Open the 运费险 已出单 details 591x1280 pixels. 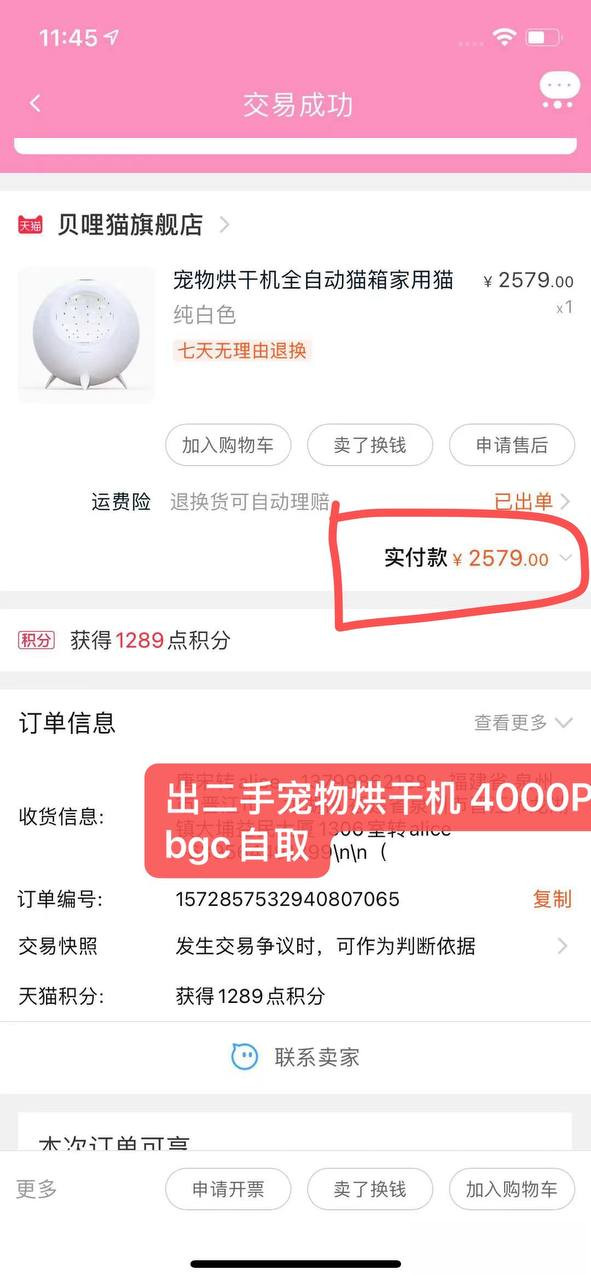click(532, 501)
